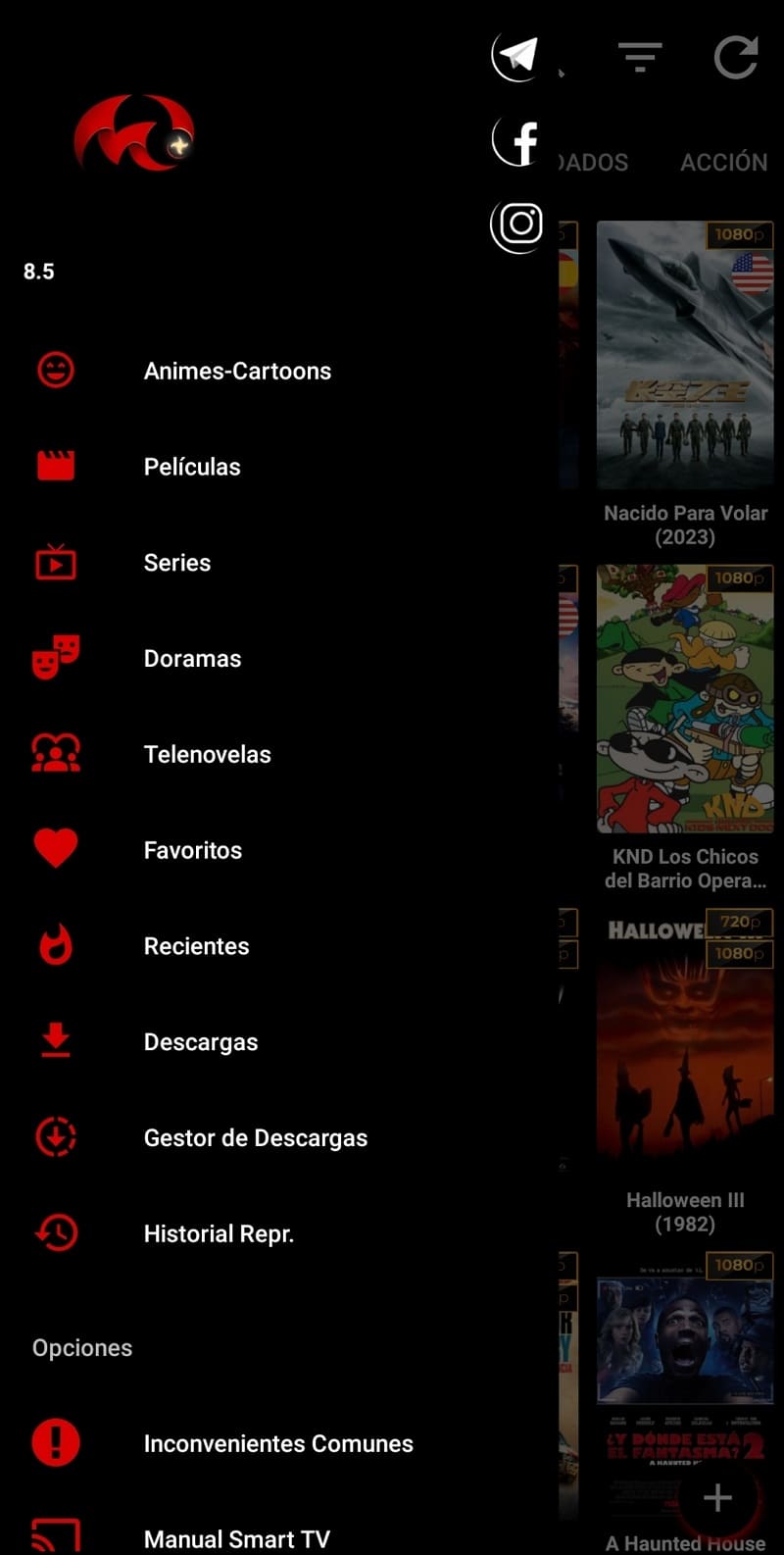Screen dimensions: 784x1555
Task: Open the Gestor de Descargas entry
Action: [256, 1137]
